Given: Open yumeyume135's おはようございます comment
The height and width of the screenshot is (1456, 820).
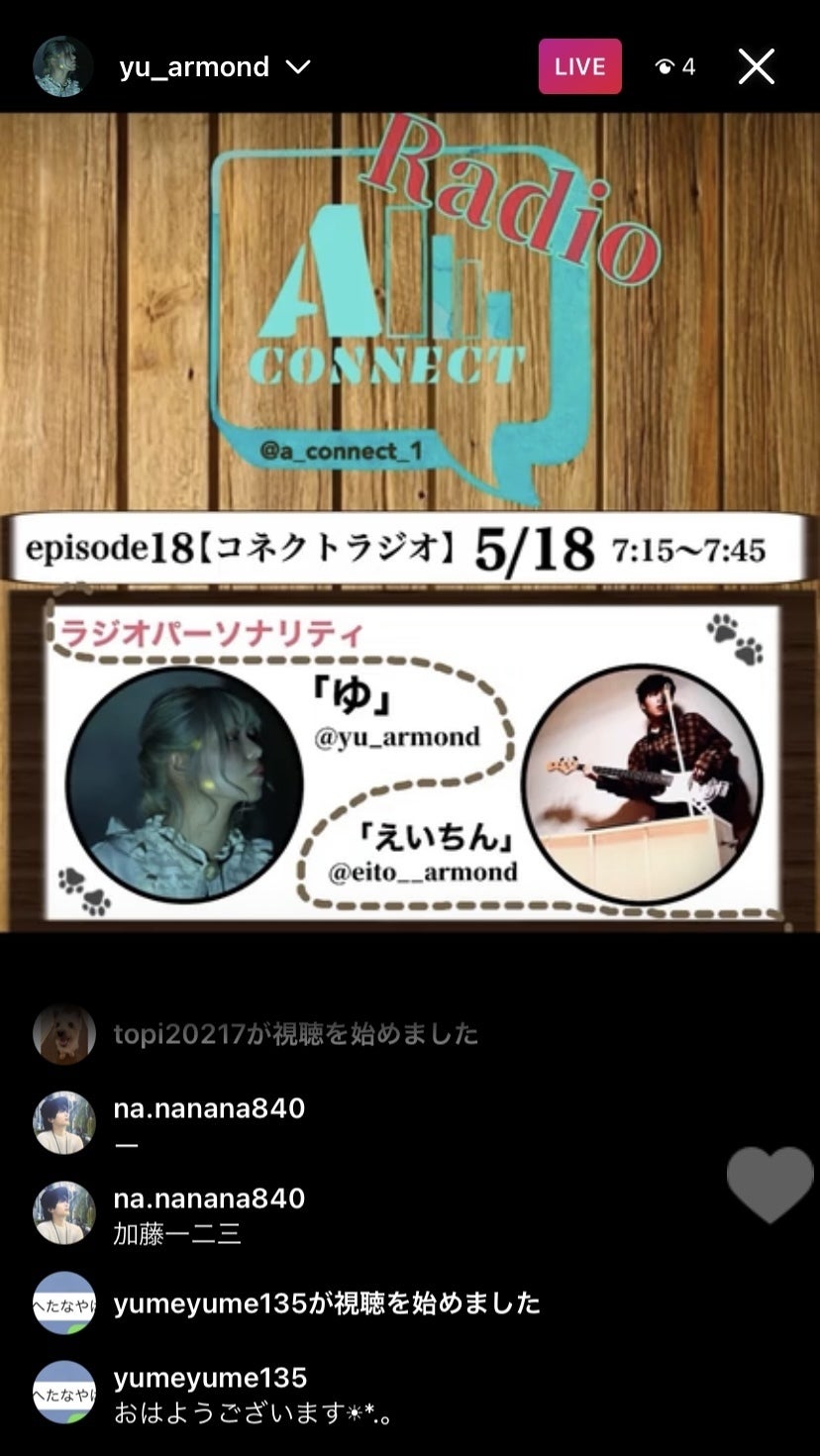Looking at the screenshot, I should pyautogui.click(x=254, y=1413).
